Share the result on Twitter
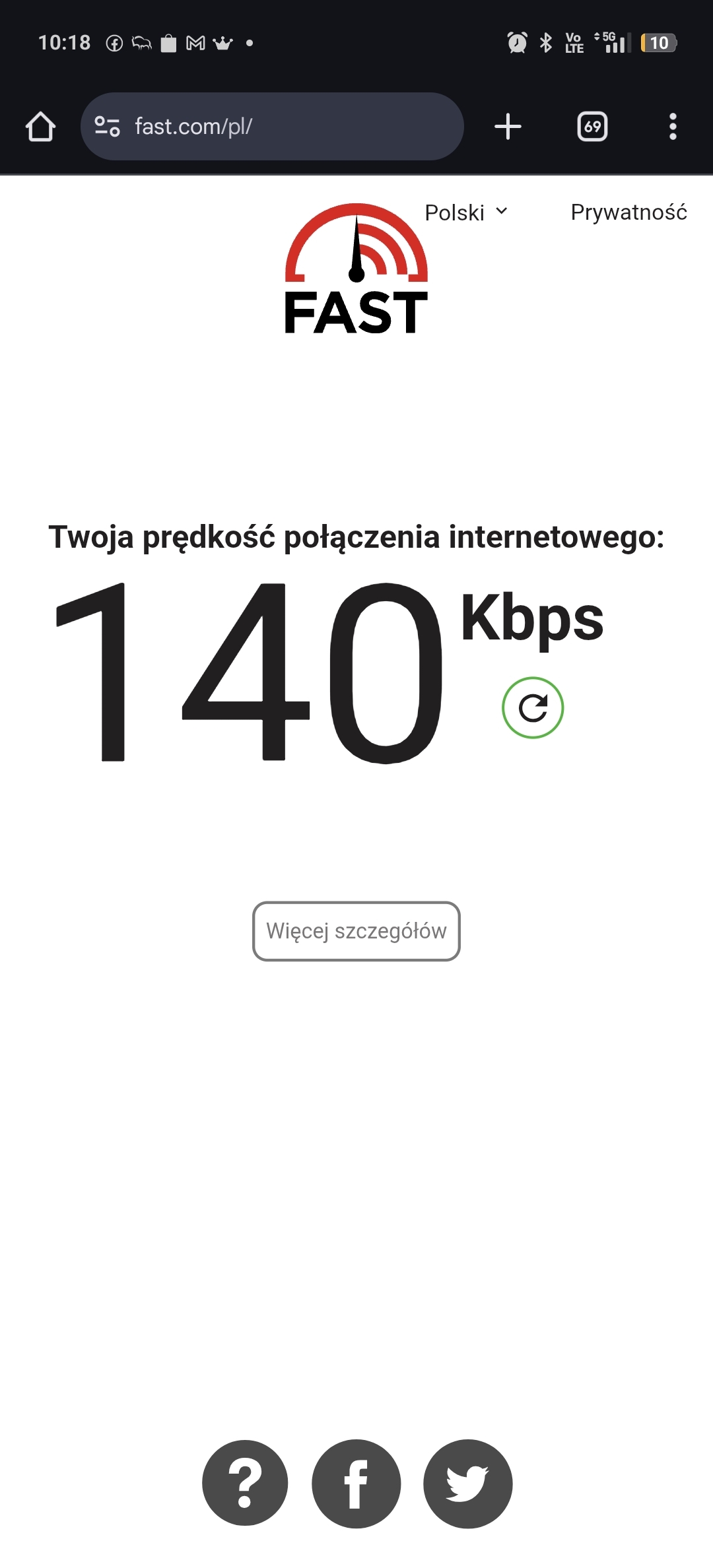The image size is (713, 1568). (467, 1483)
